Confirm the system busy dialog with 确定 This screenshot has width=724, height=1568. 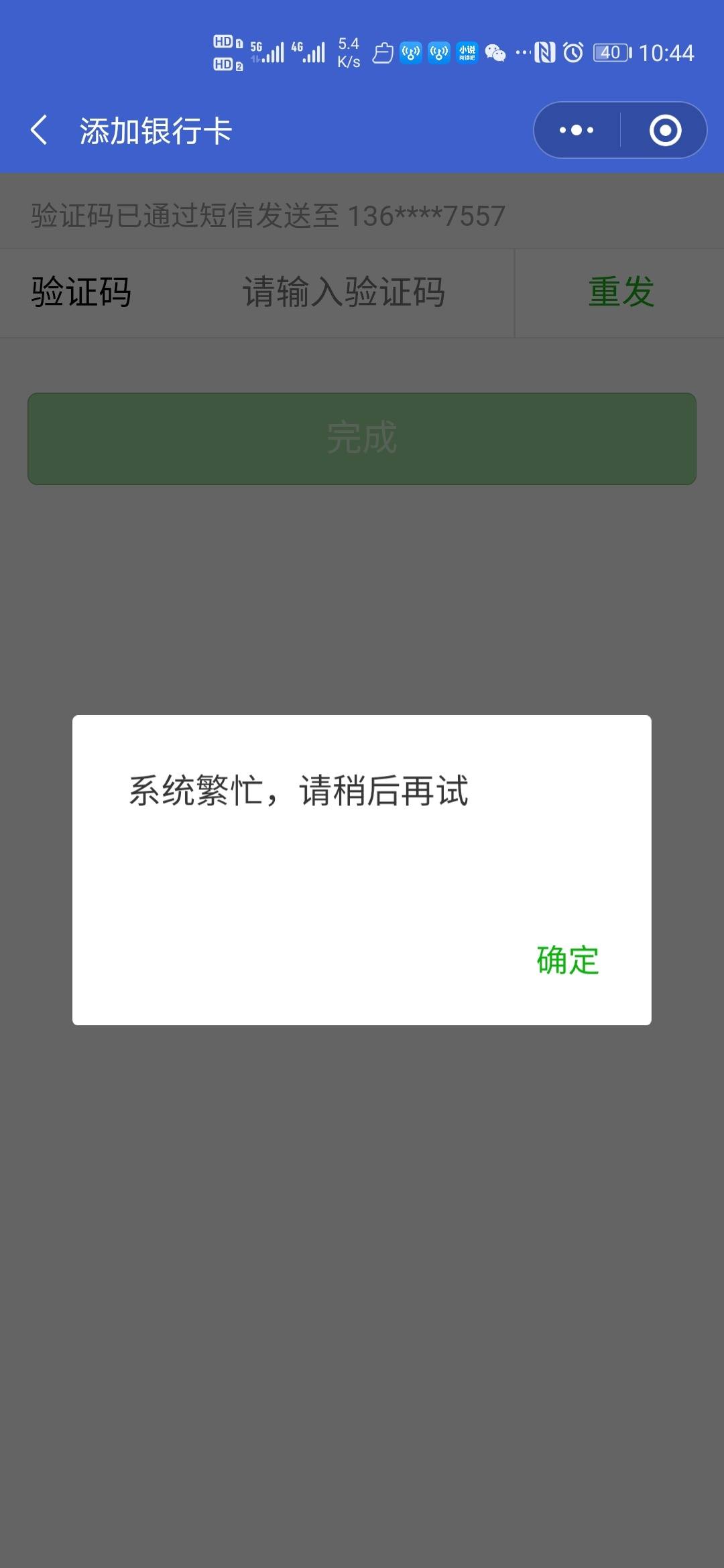coord(567,960)
